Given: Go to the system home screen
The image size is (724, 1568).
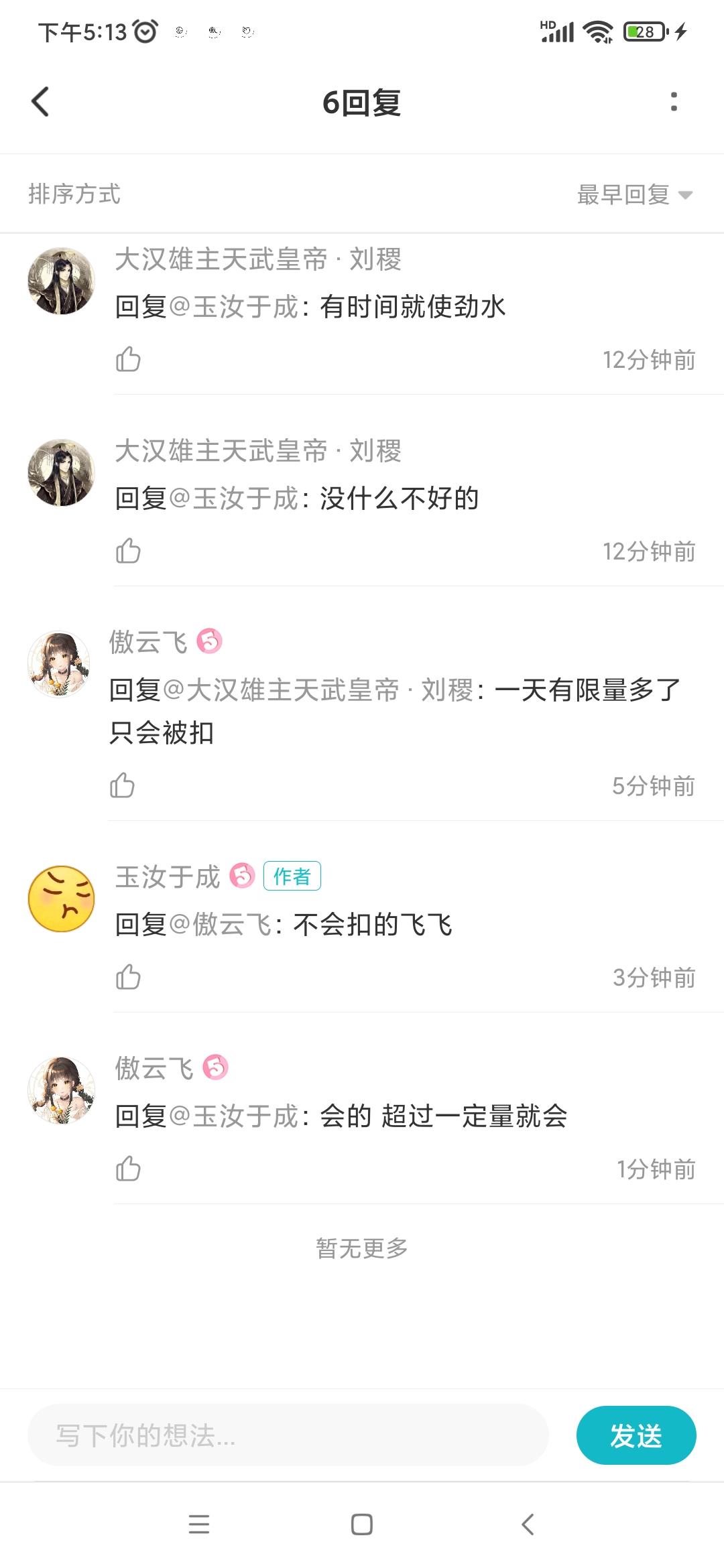Looking at the screenshot, I should [362, 1524].
